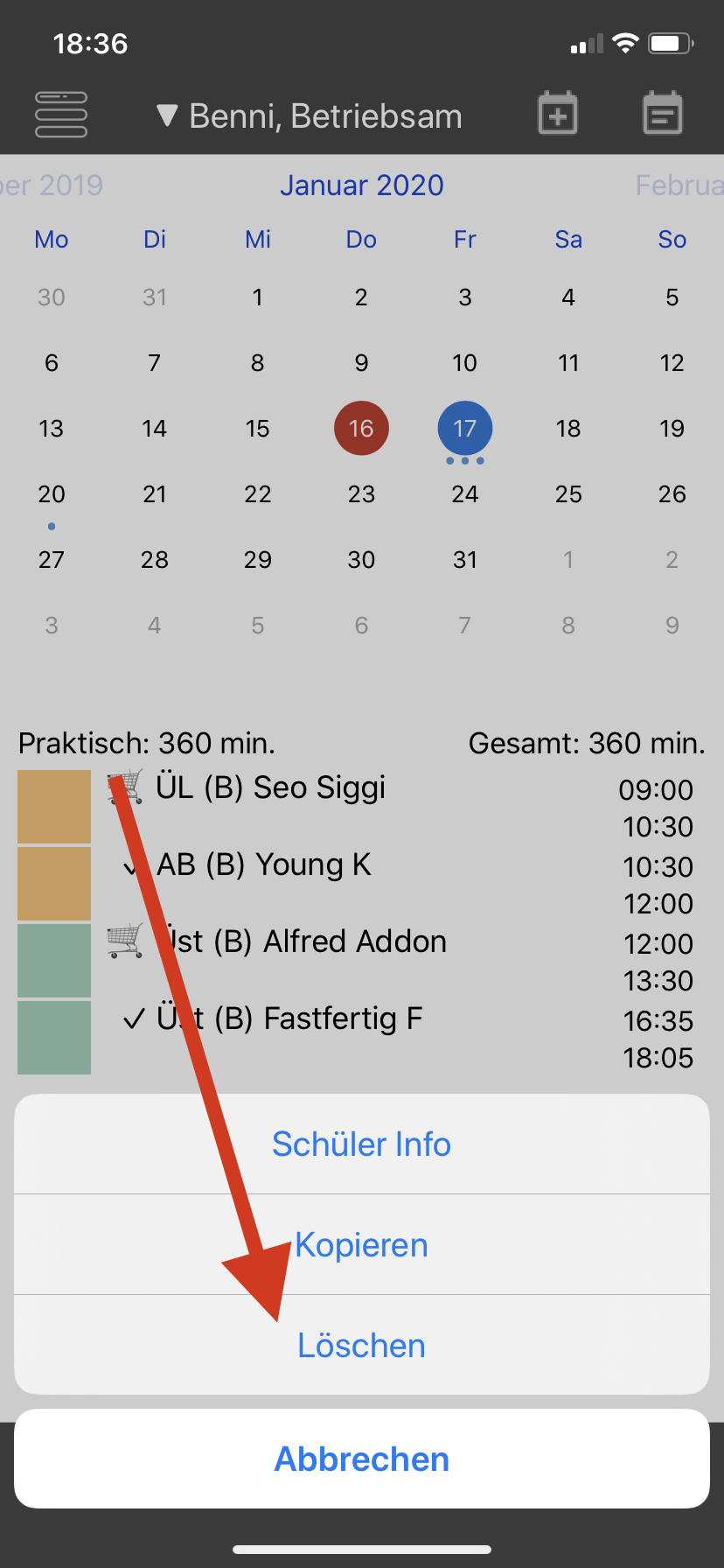Dismiss the sheet with Abbrechen
This screenshot has height=1568, width=724.
pyautogui.click(x=361, y=1459)
